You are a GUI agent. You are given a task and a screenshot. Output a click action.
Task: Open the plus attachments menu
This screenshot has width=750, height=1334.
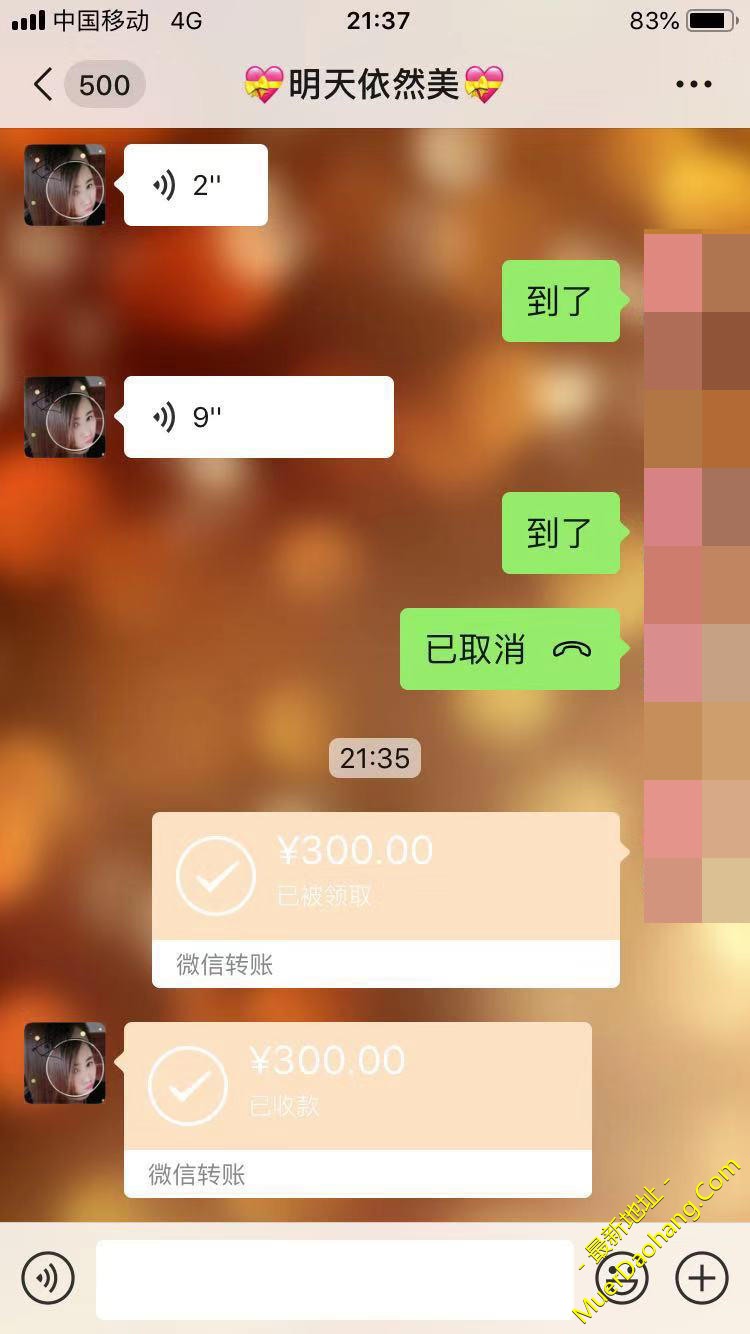pos(701,1278)
